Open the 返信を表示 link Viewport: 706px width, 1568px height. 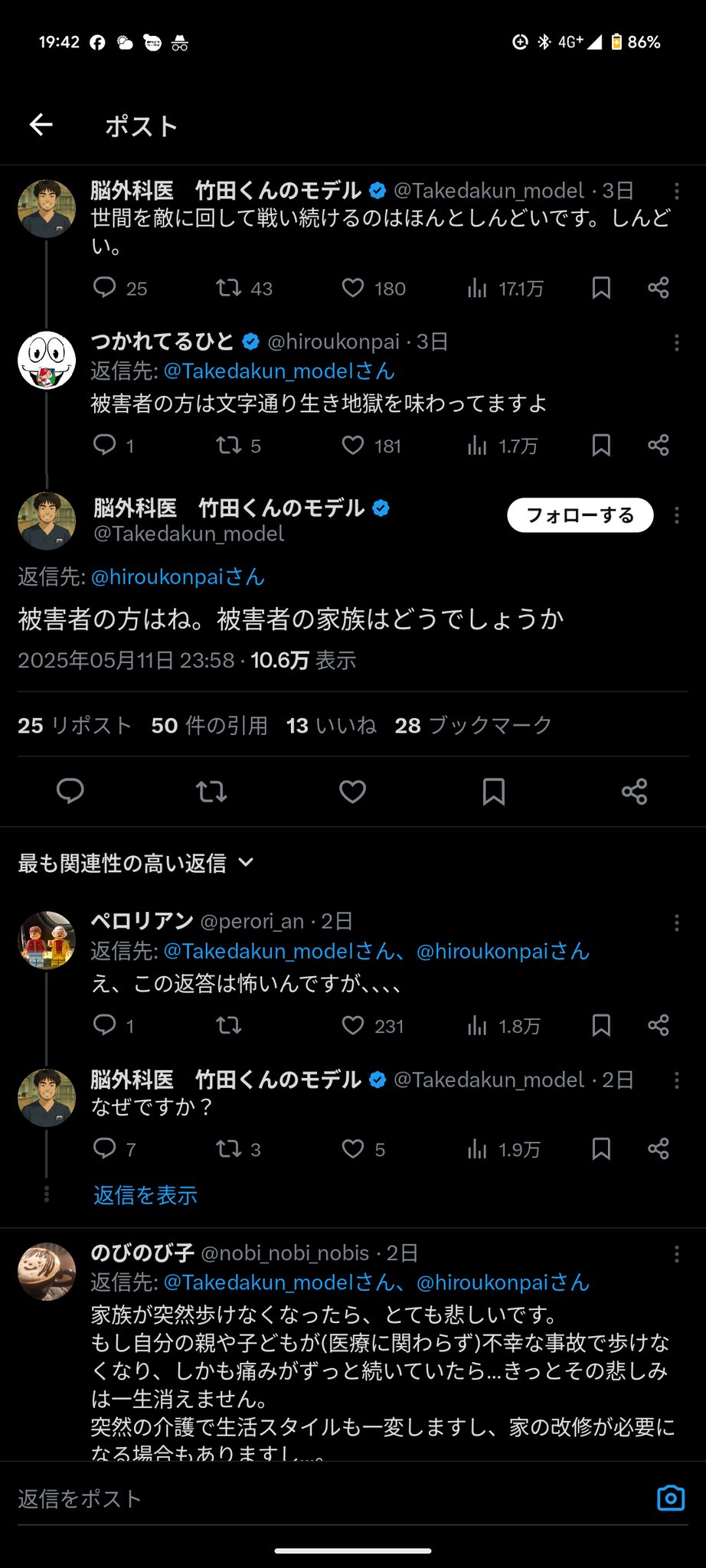pos(145,1195)
